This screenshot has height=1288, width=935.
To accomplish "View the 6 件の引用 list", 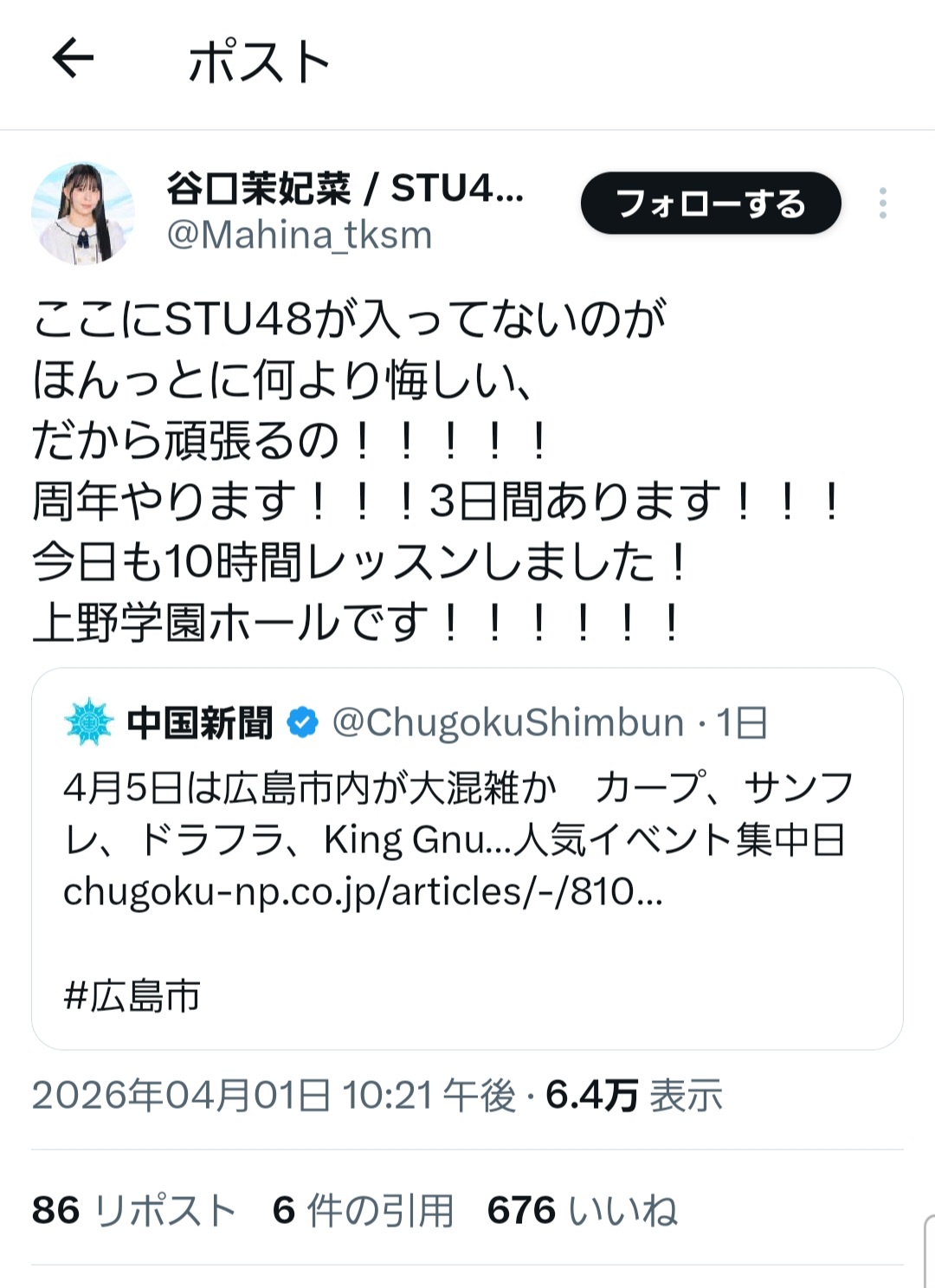I will 363,1210.
